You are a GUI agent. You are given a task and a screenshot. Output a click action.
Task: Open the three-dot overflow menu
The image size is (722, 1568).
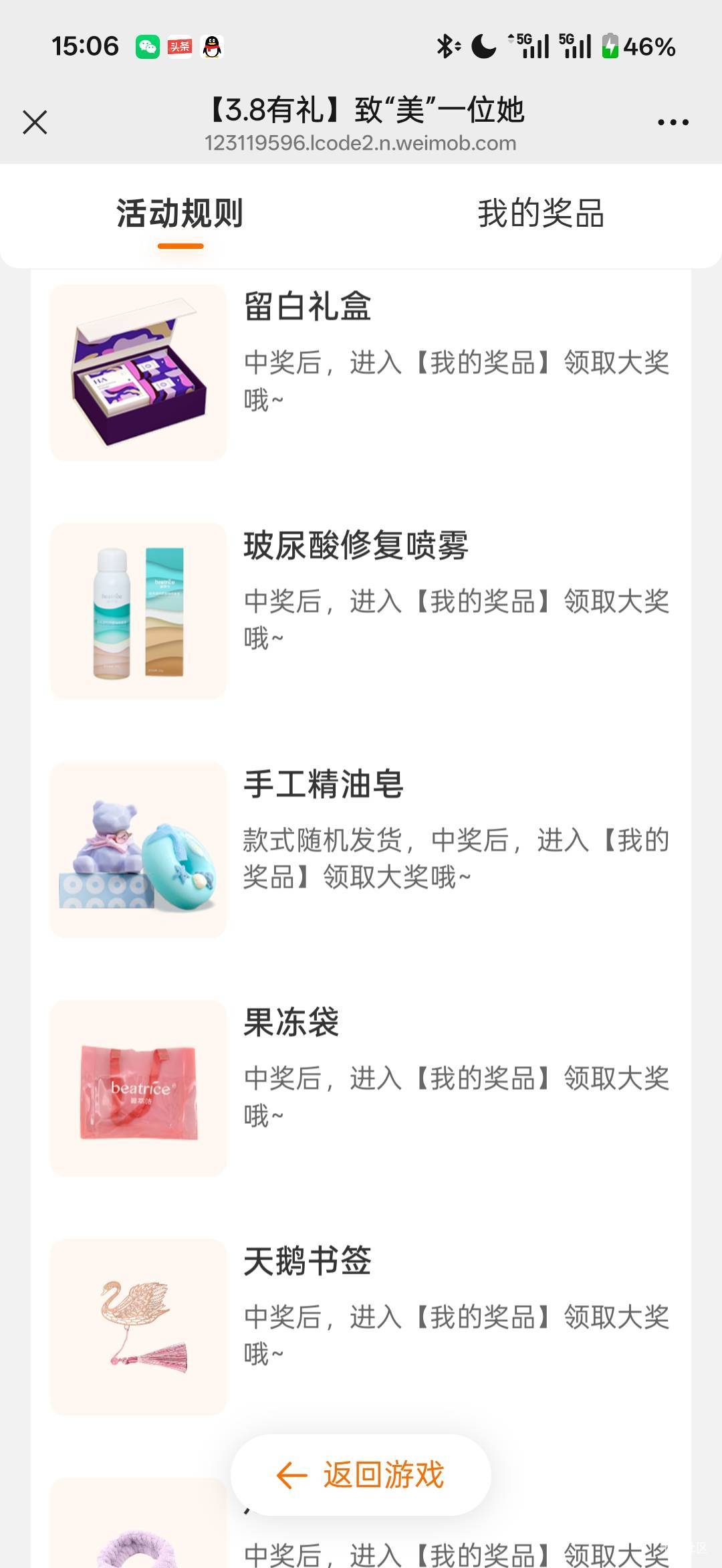673,122
